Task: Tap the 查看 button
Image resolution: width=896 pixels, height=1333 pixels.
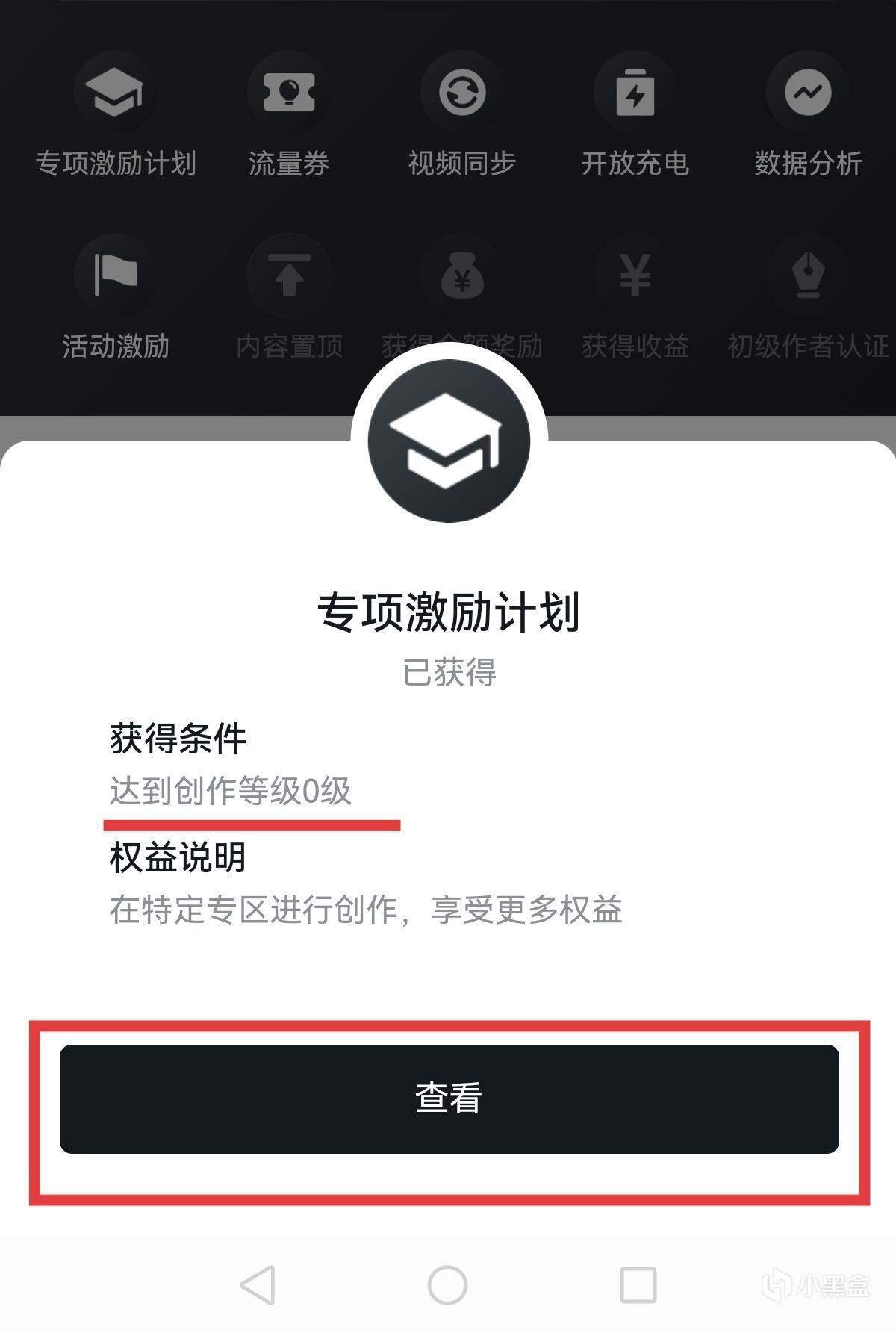Action: pos(449,1099)
